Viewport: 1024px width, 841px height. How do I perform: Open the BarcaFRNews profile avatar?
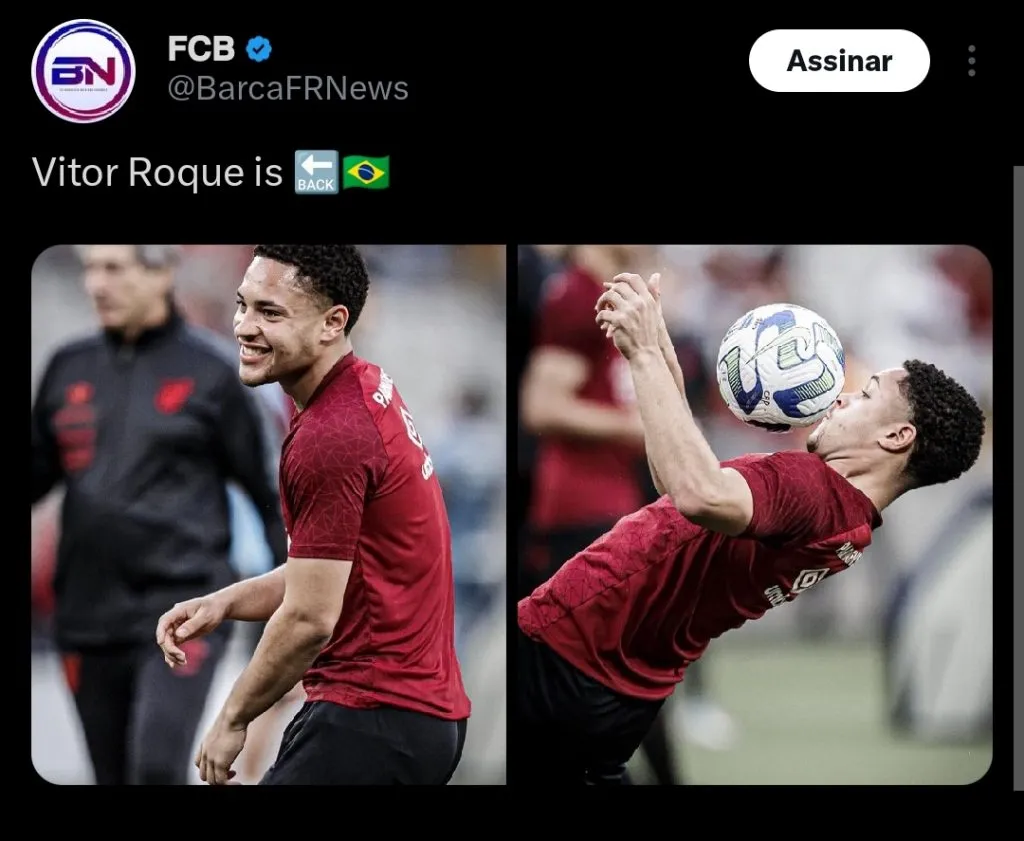84,71
